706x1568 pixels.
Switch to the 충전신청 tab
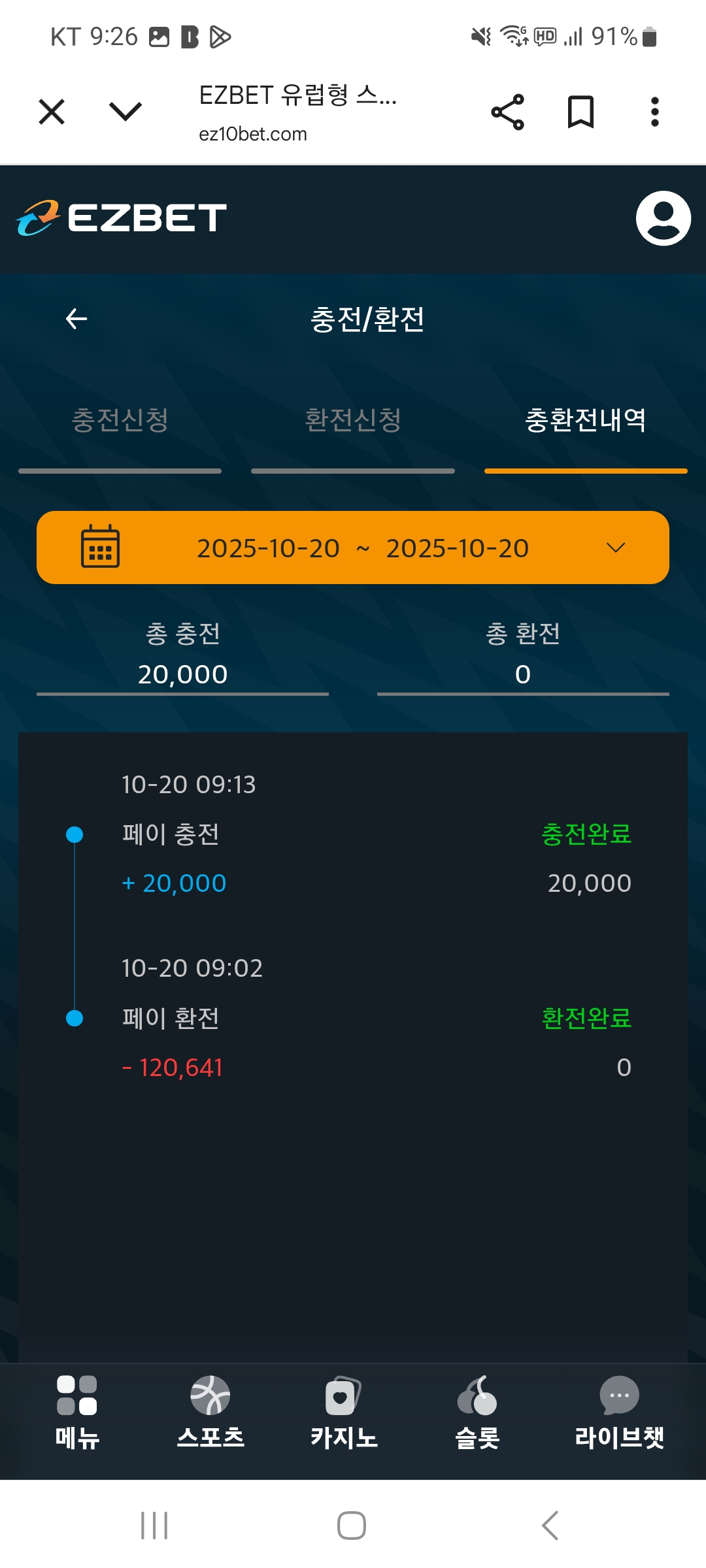(x=120, y=420)
